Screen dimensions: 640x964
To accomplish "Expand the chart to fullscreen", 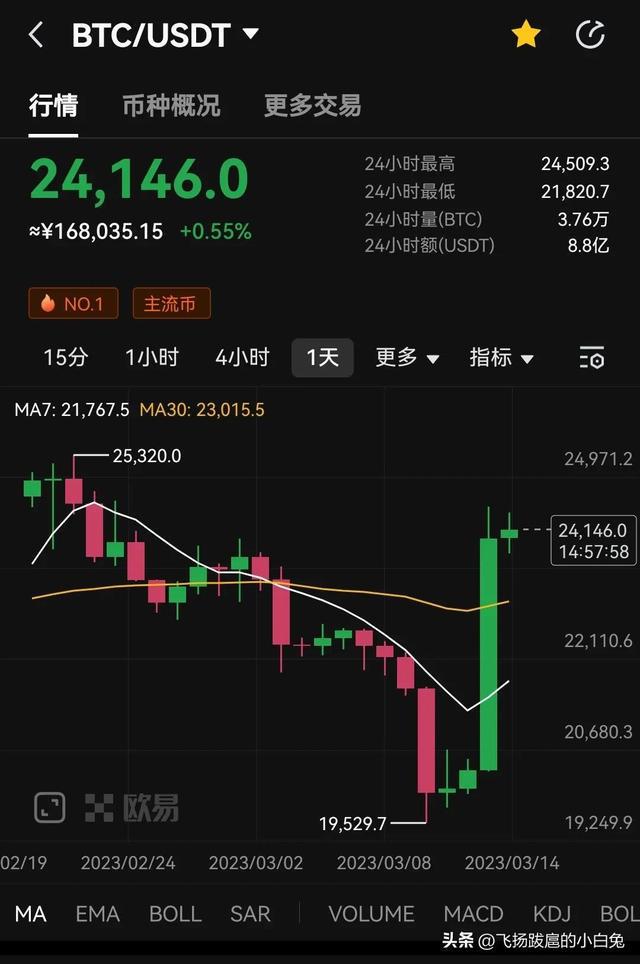I will 49,807.
